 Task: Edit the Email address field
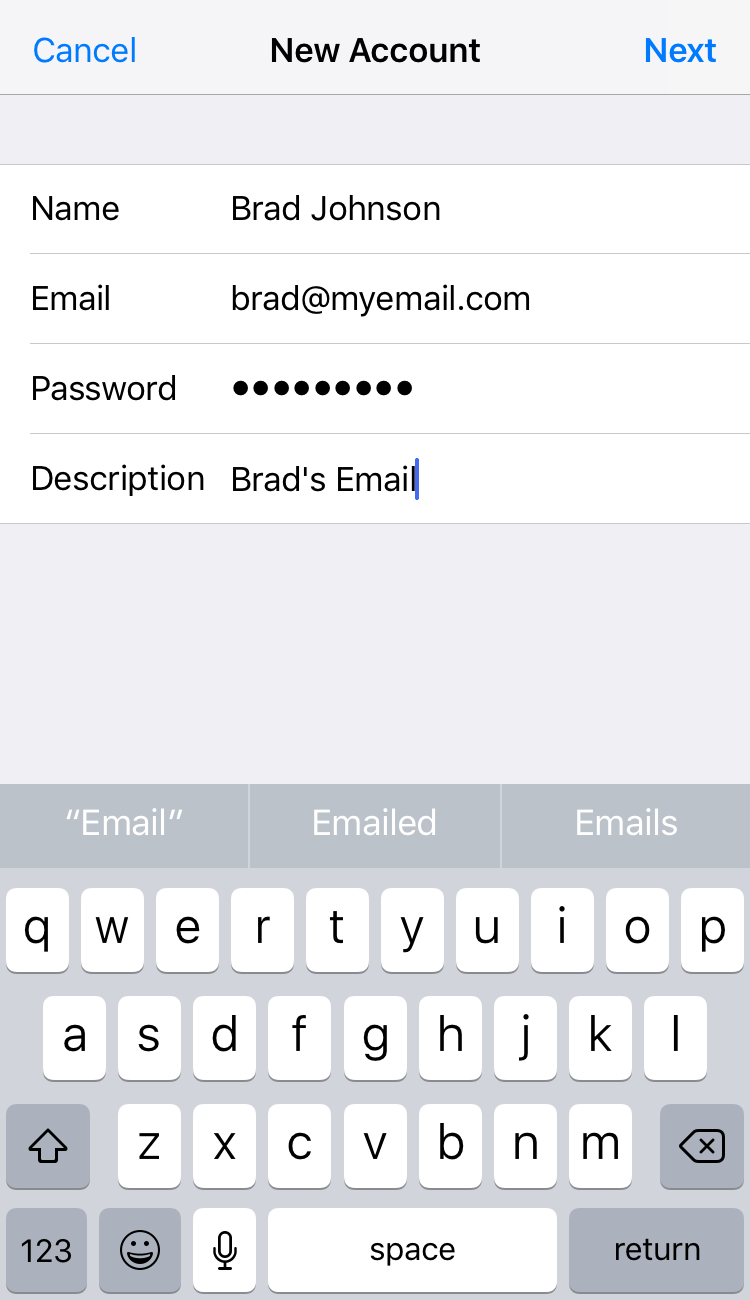[x=375, y=299]
